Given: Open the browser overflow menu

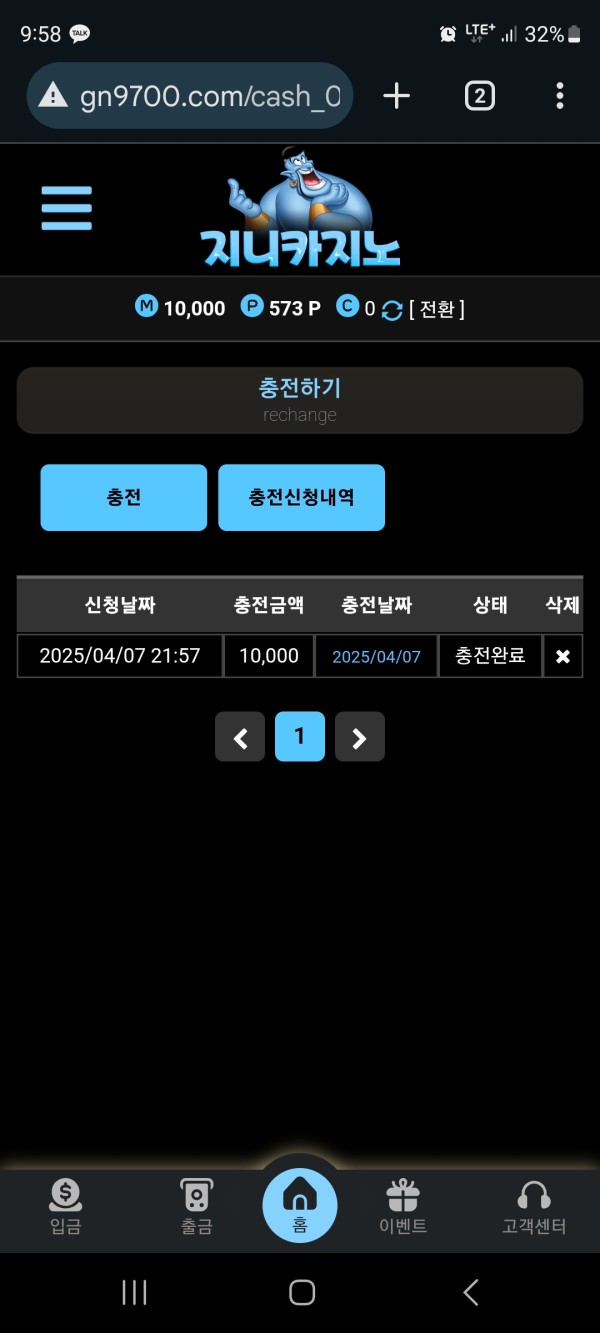Looking at the screenshot, I should coord(559,96).
